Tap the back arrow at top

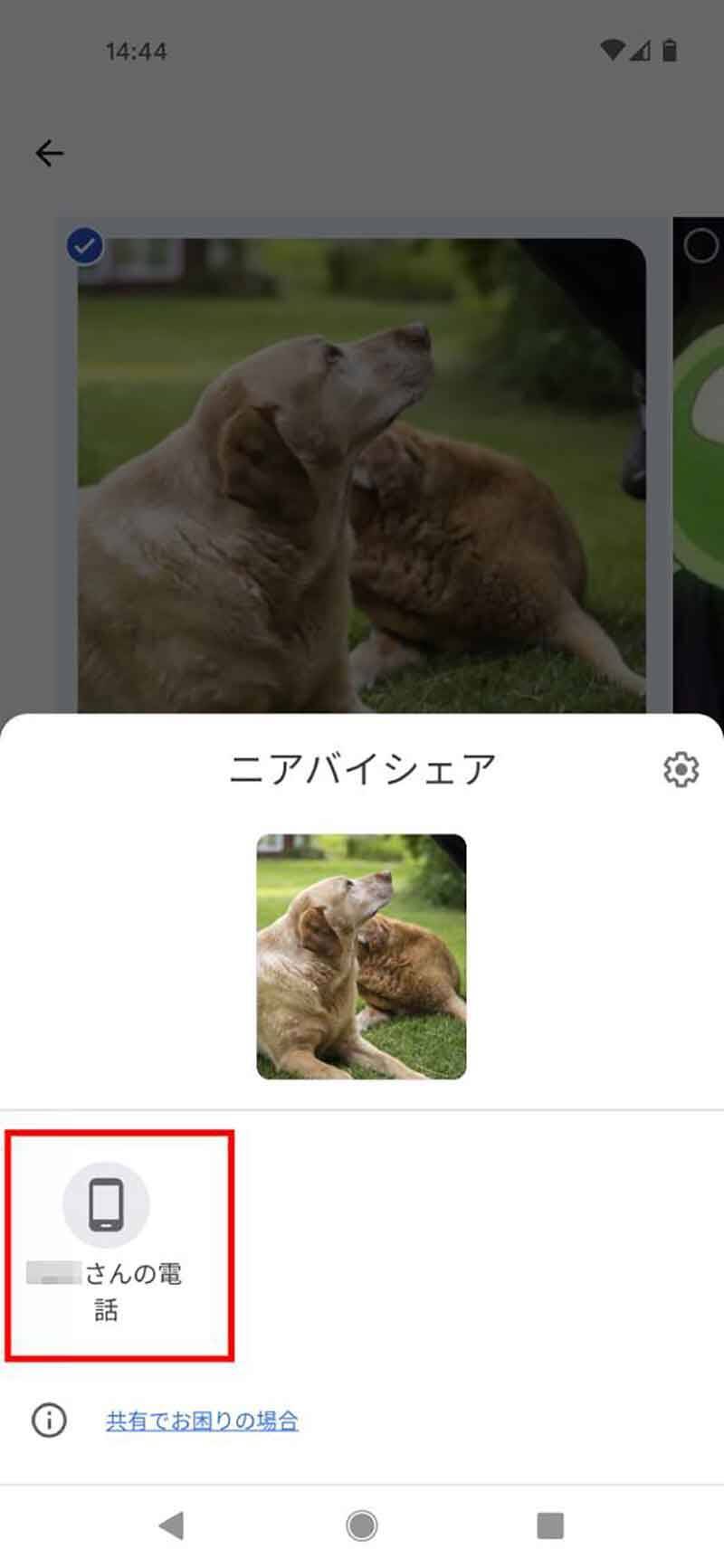click(x=50, y=153)
